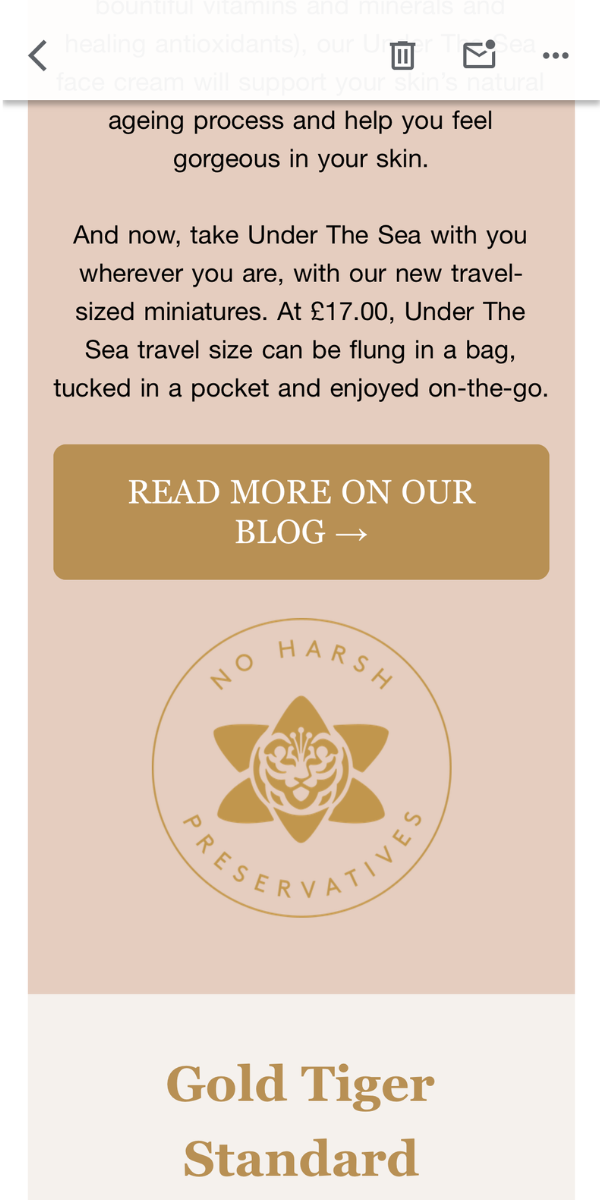Open the three-dot overflow menu
The width and height of the screenshot is (600, 1200).
(x=554, y=55)
